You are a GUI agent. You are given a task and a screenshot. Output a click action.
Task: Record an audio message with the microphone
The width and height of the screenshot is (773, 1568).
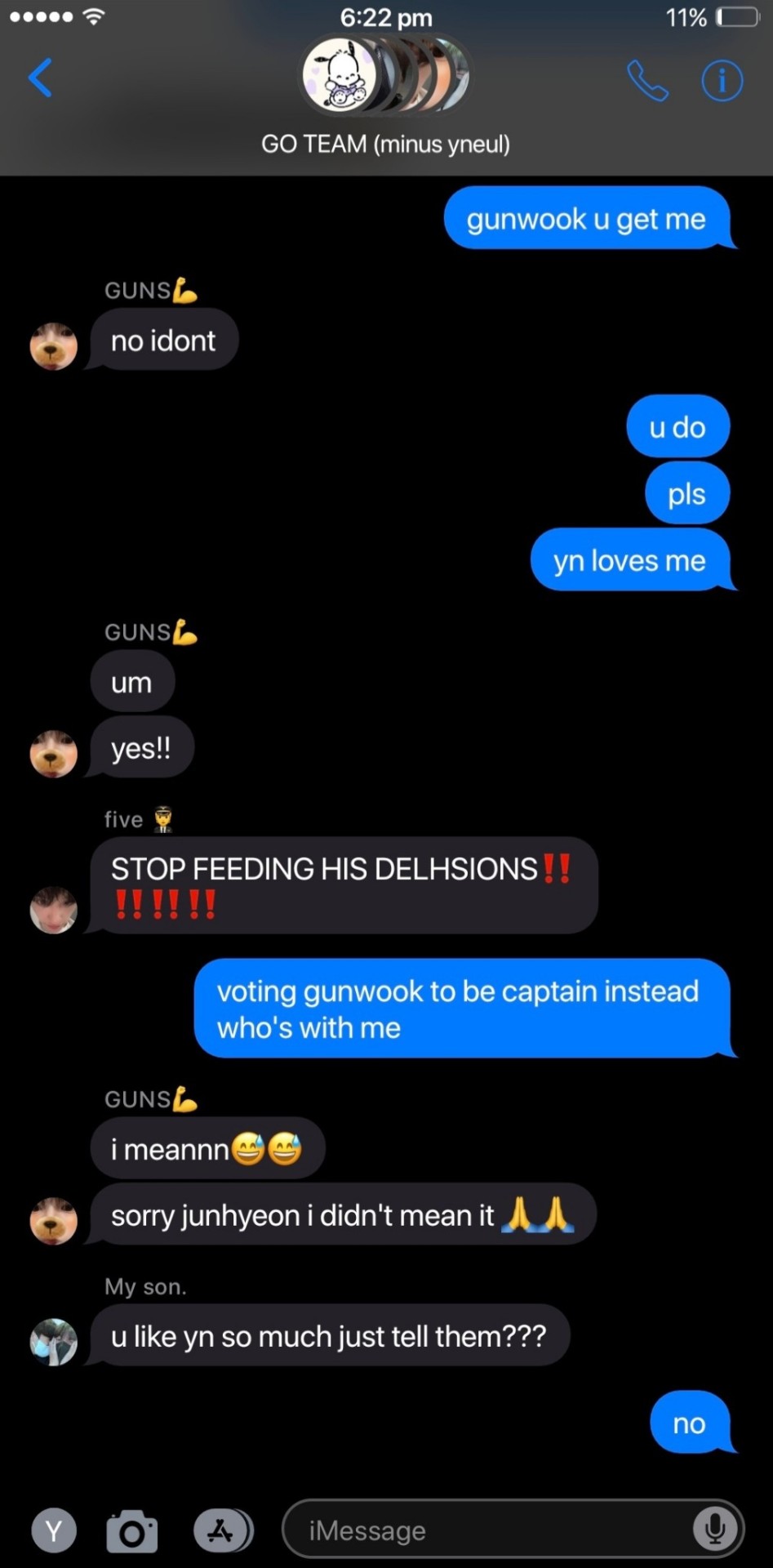pyautogui.click(x=714, y=1529)
